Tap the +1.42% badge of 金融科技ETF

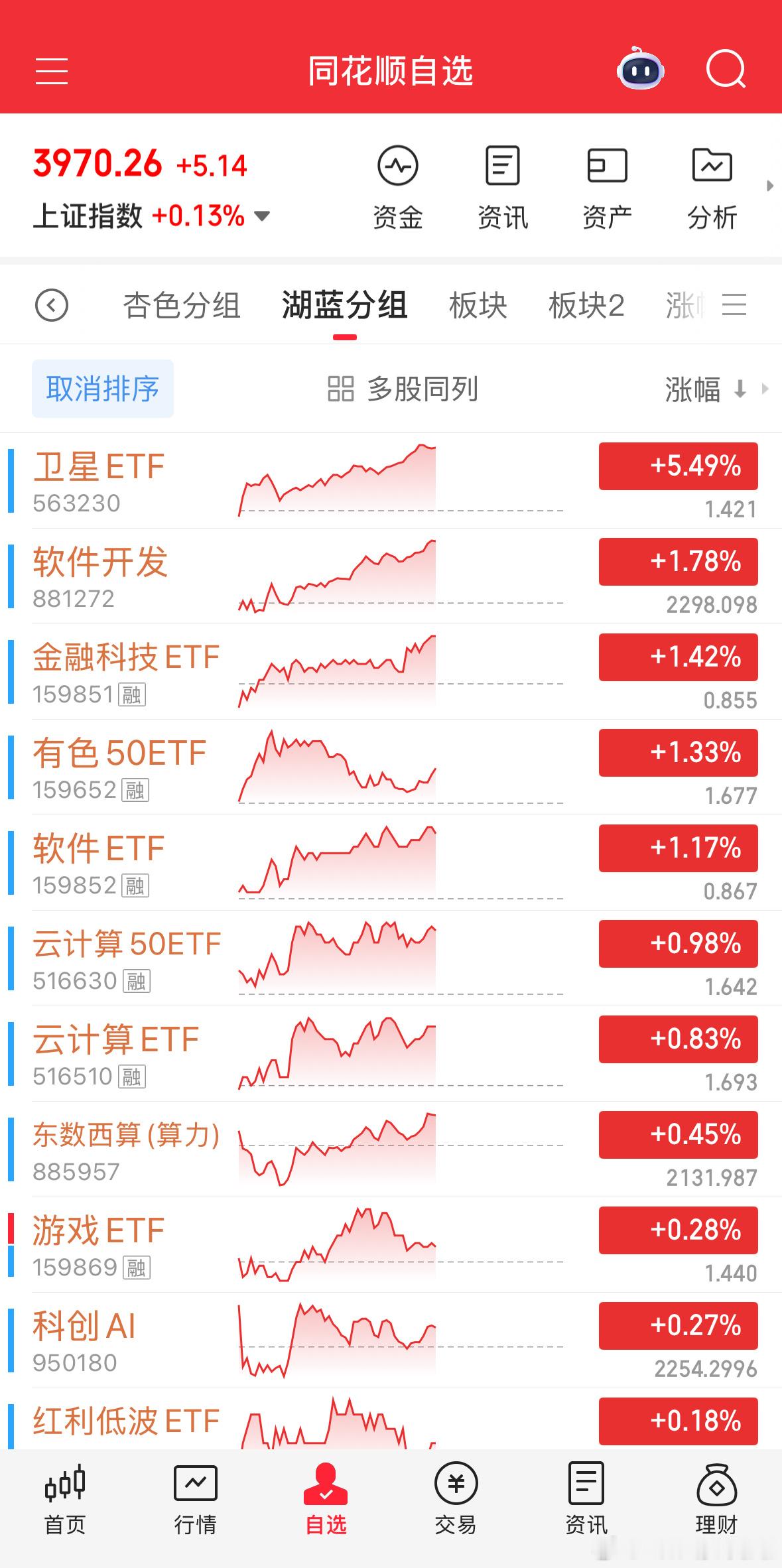click(677, 657)
